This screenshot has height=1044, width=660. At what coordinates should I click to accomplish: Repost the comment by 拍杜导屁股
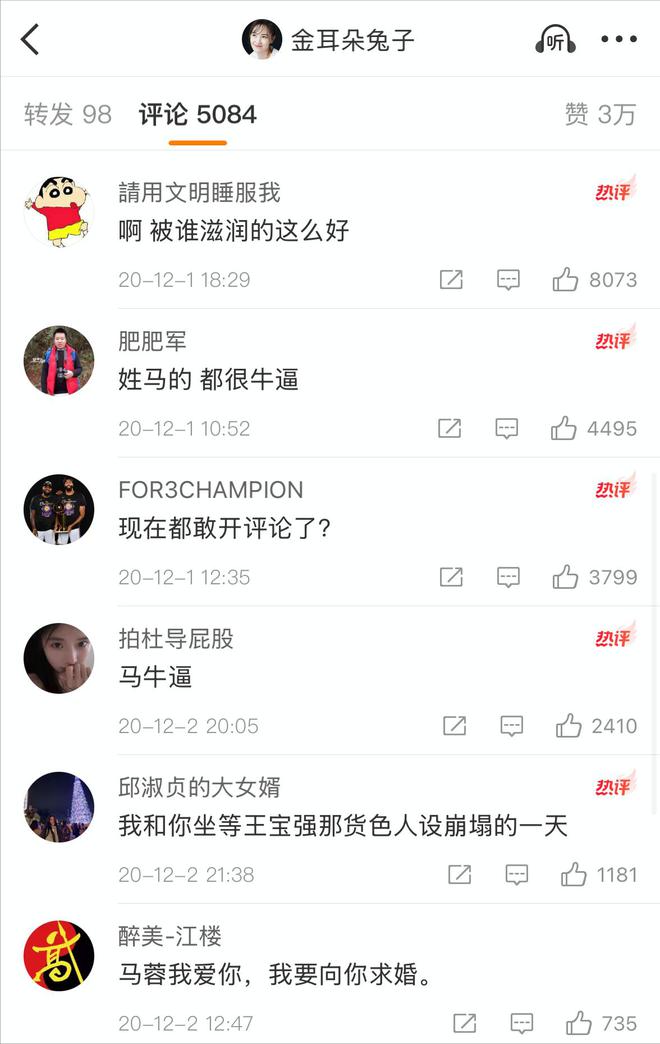point(454,726)
